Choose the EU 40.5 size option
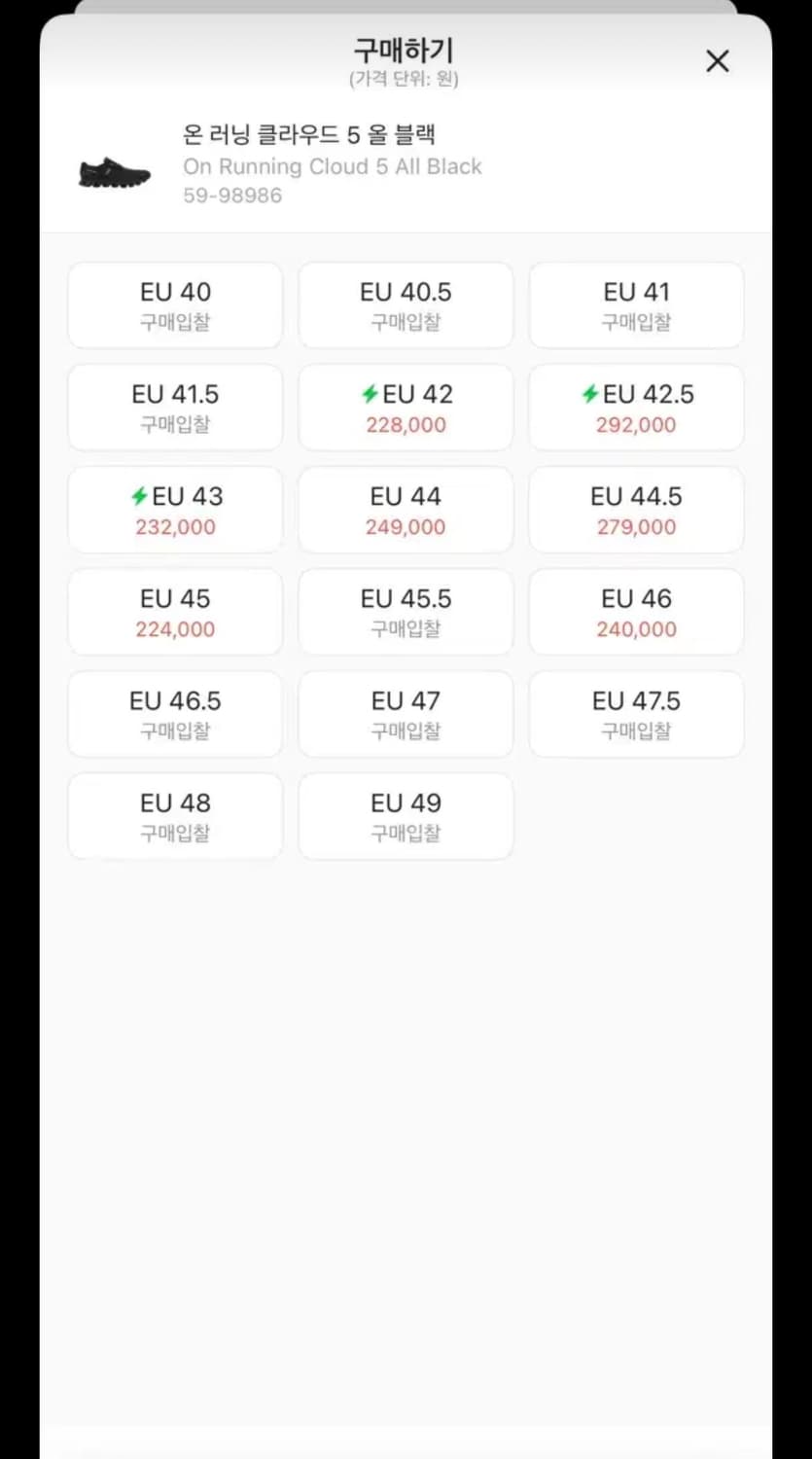This screenshot has width=812, height=1459. [406, 305]
